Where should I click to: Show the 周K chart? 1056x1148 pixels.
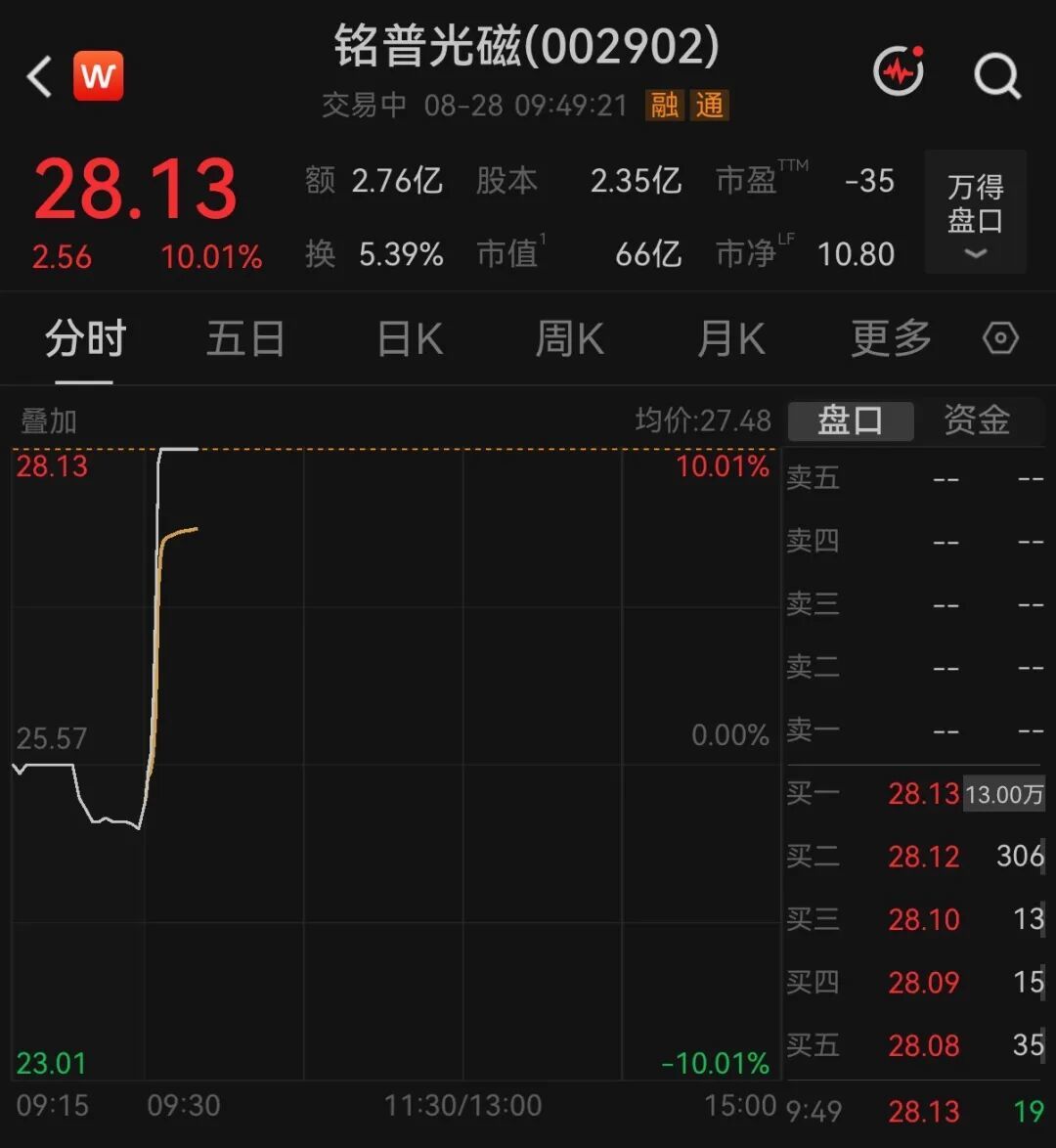coord(569,339)
